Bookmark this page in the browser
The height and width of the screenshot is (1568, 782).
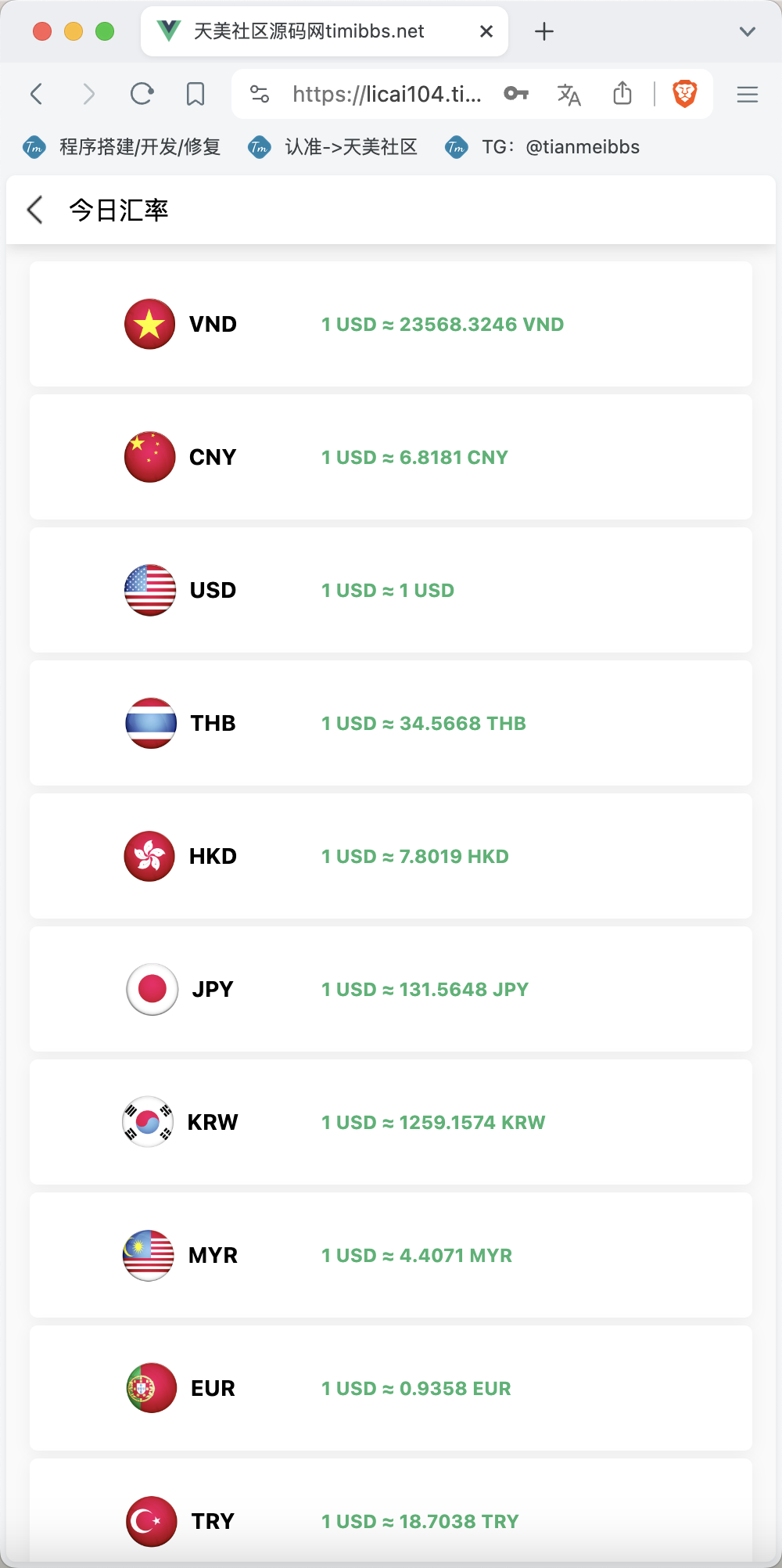point(195,94)
